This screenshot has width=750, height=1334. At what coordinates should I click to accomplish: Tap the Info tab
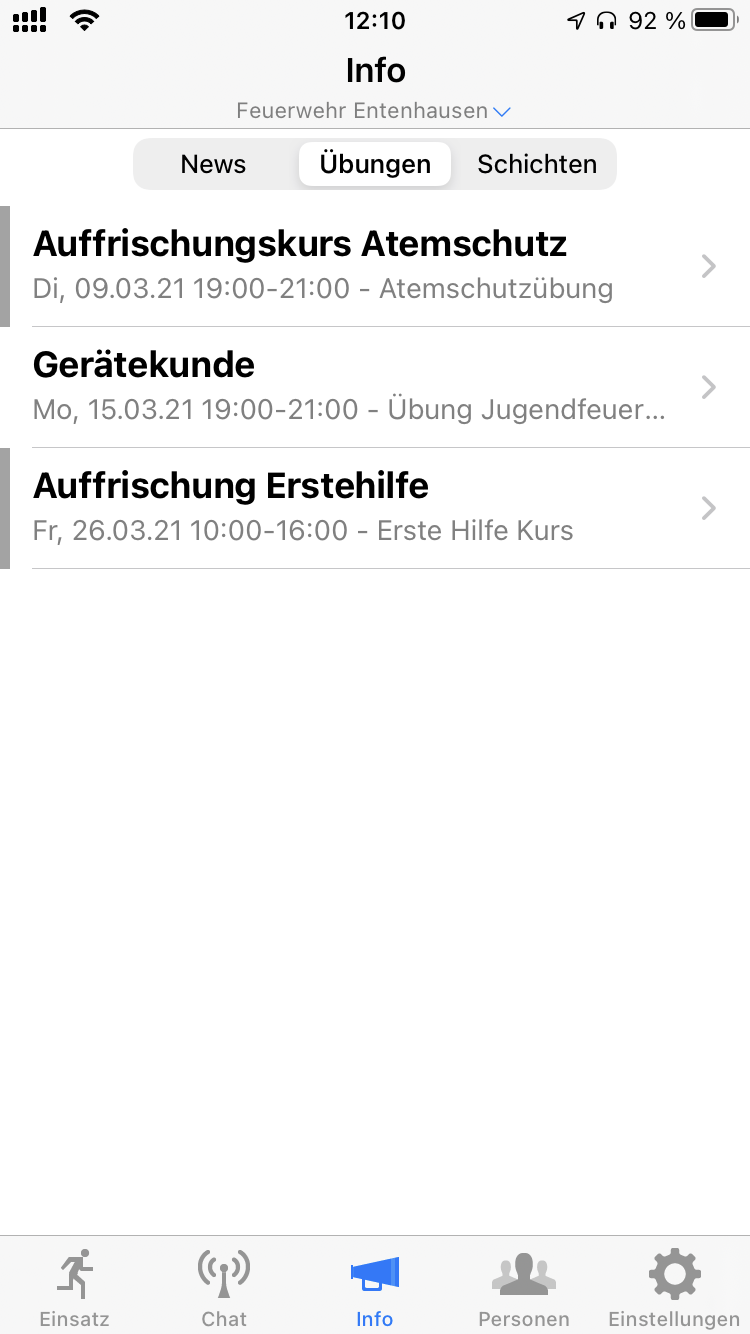coord(375,1287)
